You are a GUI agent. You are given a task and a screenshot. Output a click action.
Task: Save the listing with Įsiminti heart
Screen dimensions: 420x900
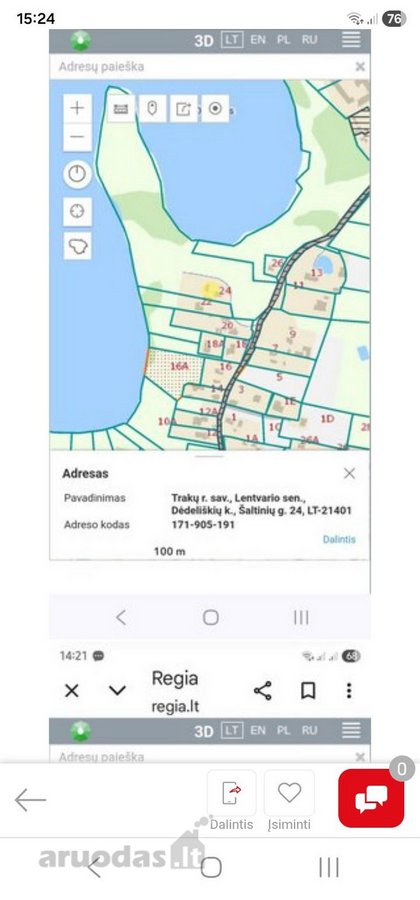coord(289,801)
